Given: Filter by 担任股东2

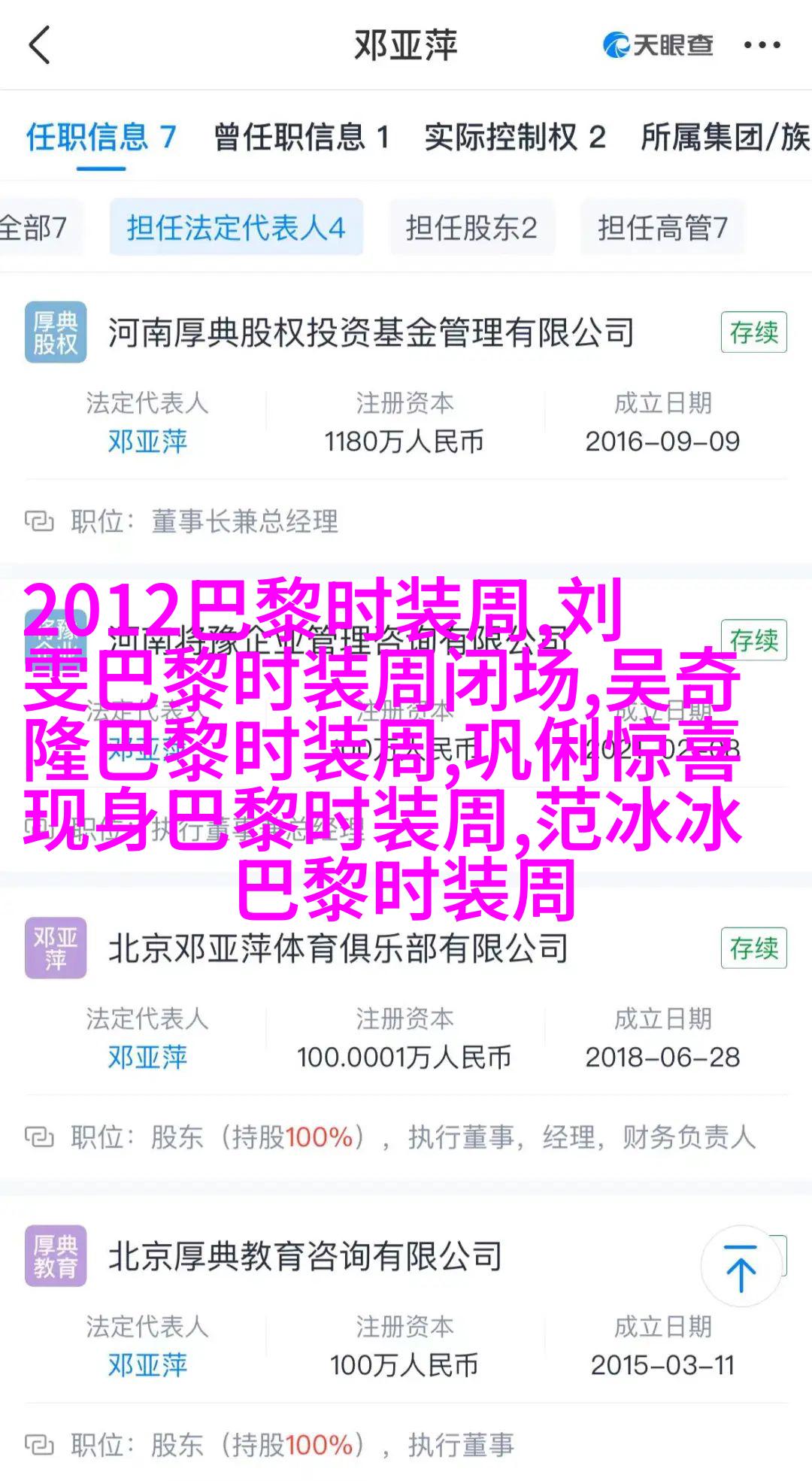Looking at the screenshot, I should pos(471,227).
